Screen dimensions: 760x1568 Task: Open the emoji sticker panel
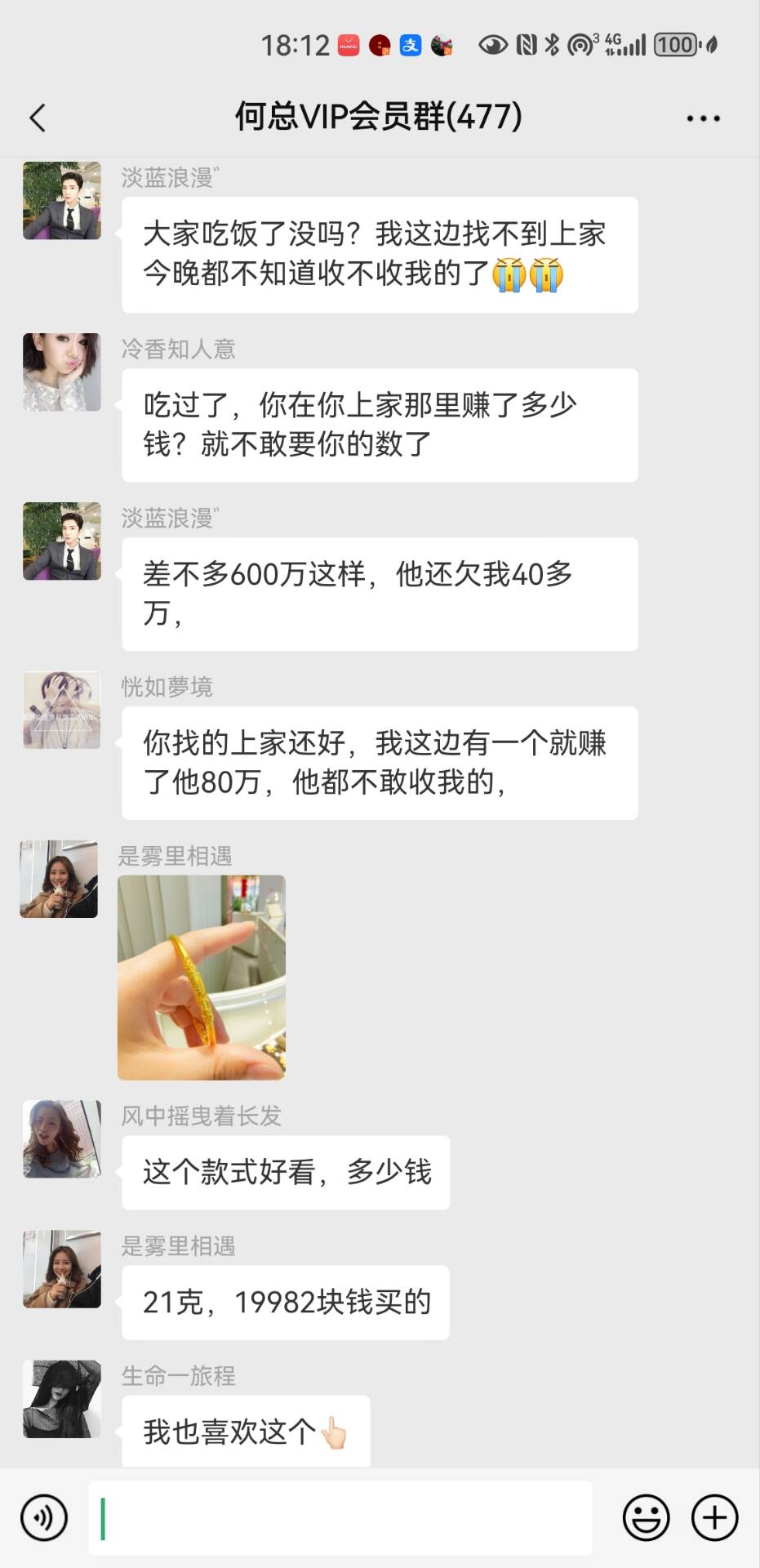(x=646, y=1517)
